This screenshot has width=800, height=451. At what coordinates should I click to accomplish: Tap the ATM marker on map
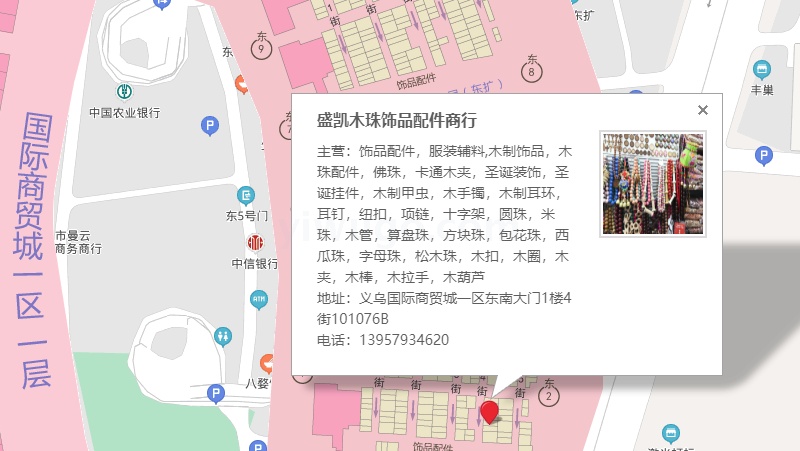click(x=259, y=299)
